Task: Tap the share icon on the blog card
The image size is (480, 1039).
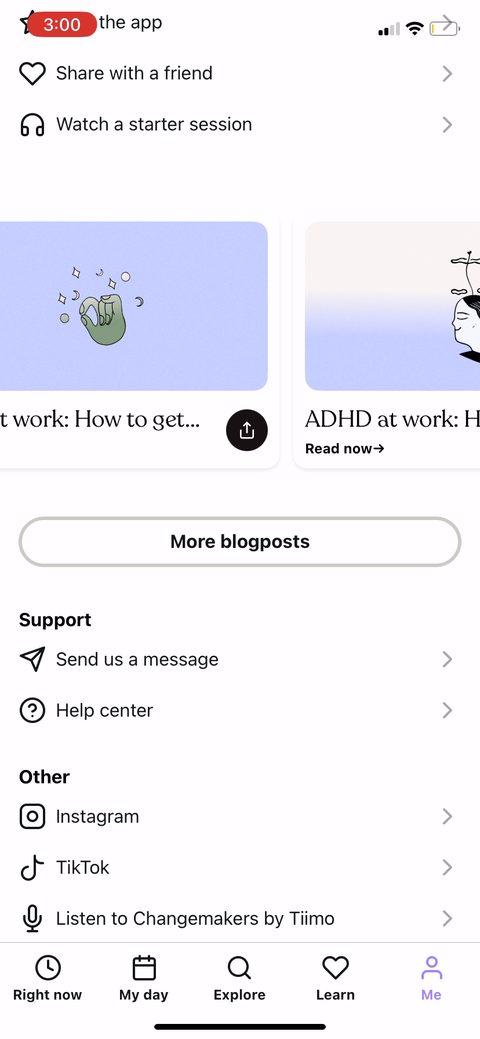Action: [x=246, y=431]
